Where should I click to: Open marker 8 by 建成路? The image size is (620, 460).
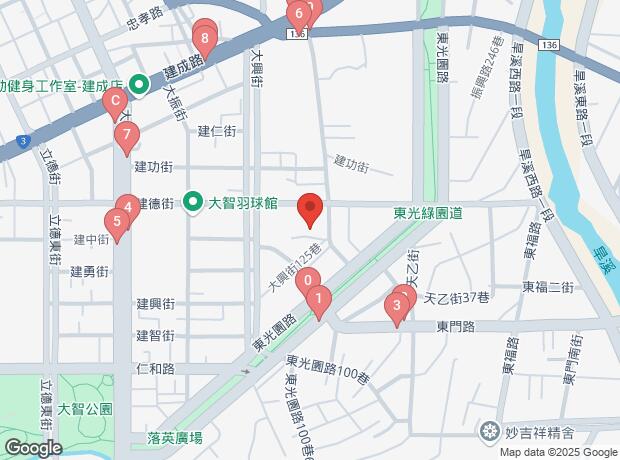tap(205, 41)
